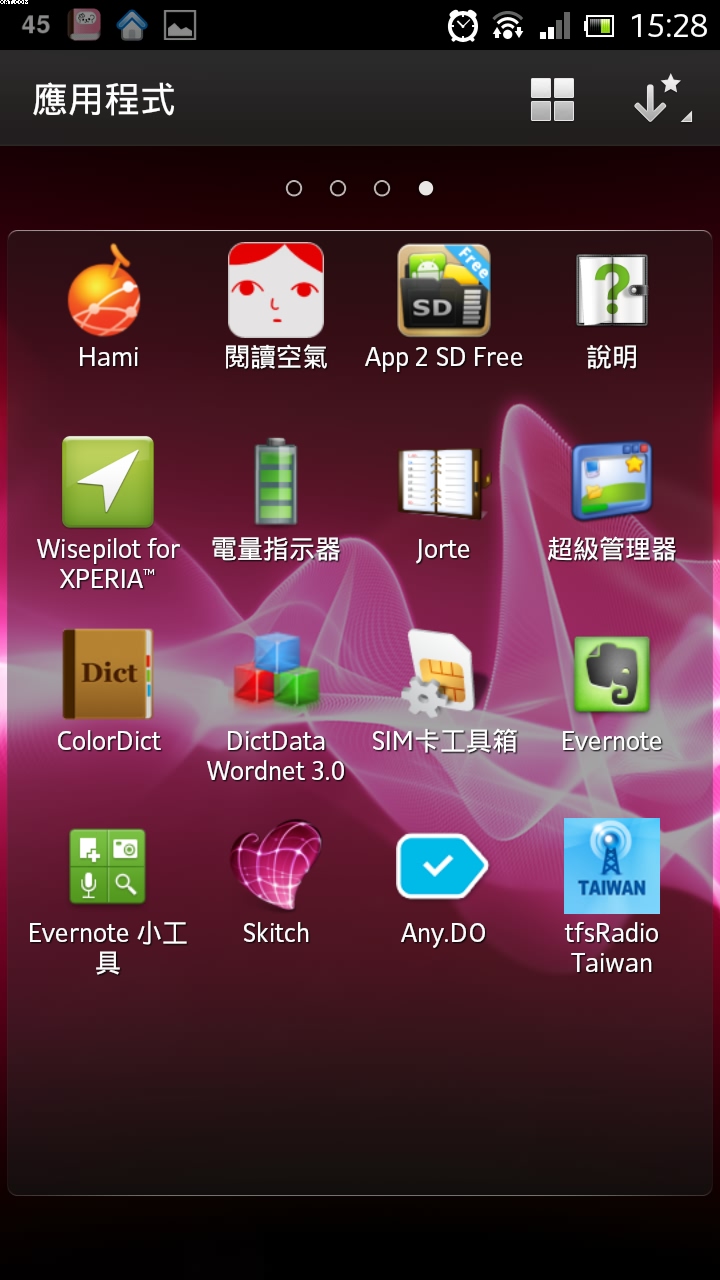720x1280 pixels.
Task: Launch the Hami app
Action: pos(108,292)
